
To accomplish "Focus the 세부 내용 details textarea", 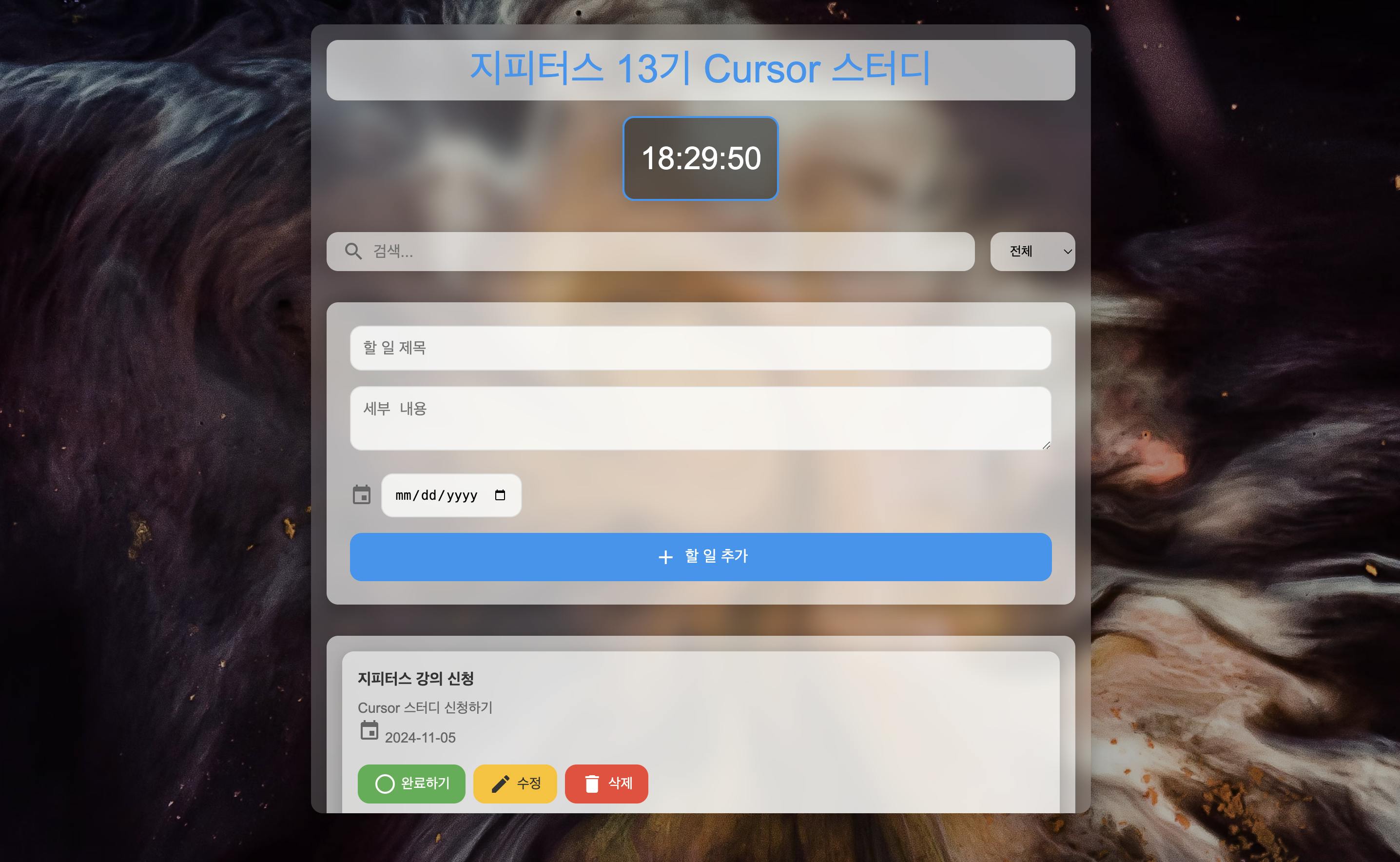I will (700, 418).
